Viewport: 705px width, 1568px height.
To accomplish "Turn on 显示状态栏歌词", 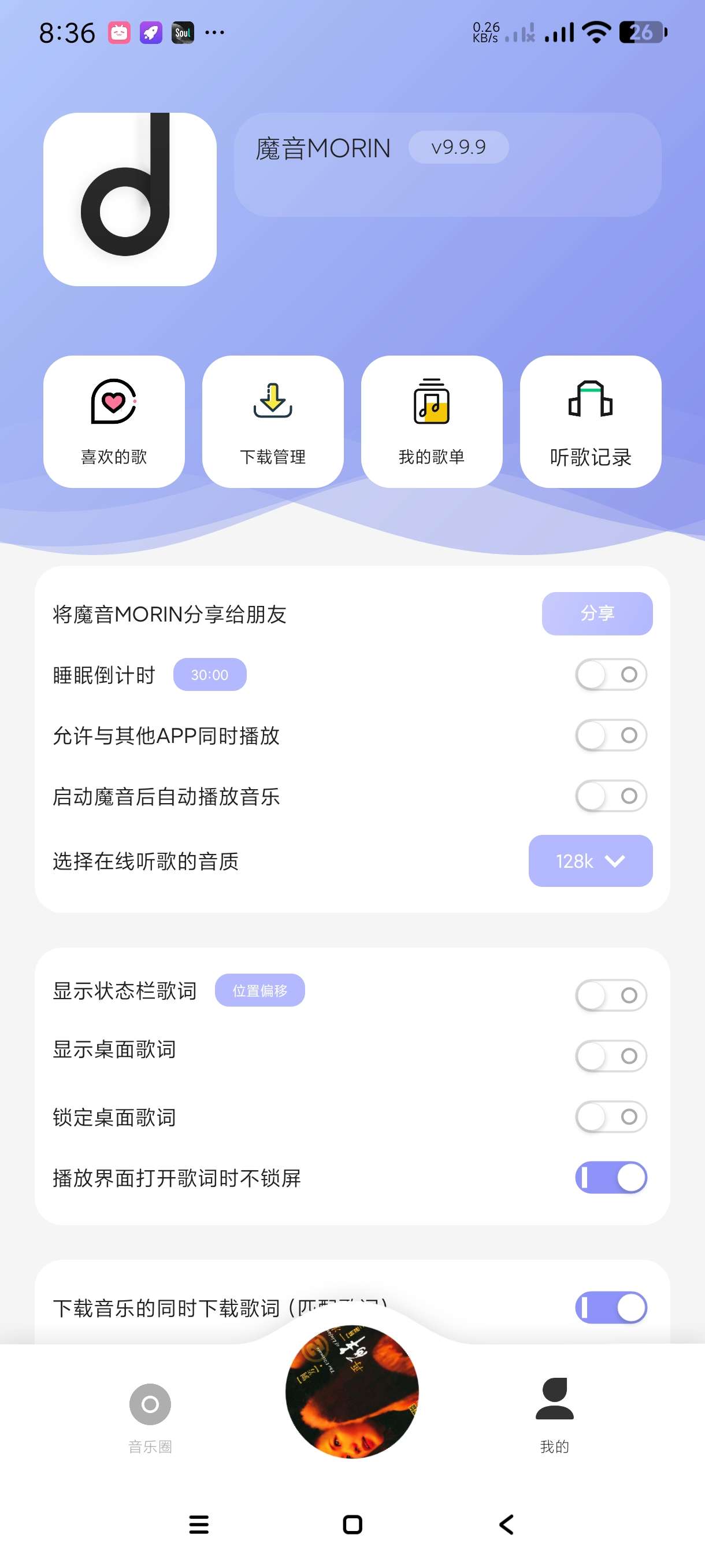I will coord(611,995).
